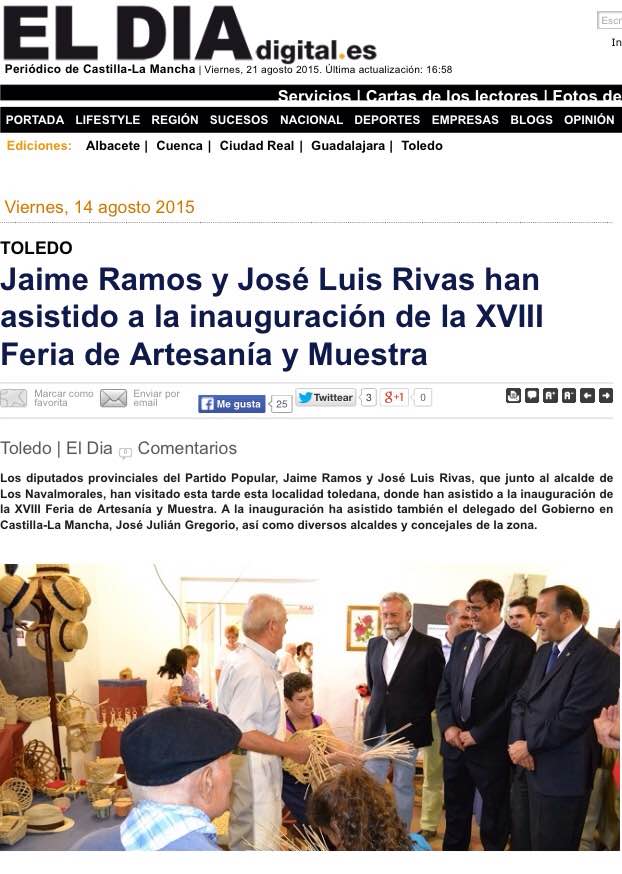Switch to the Toledo edition

[x=422, y=146]
